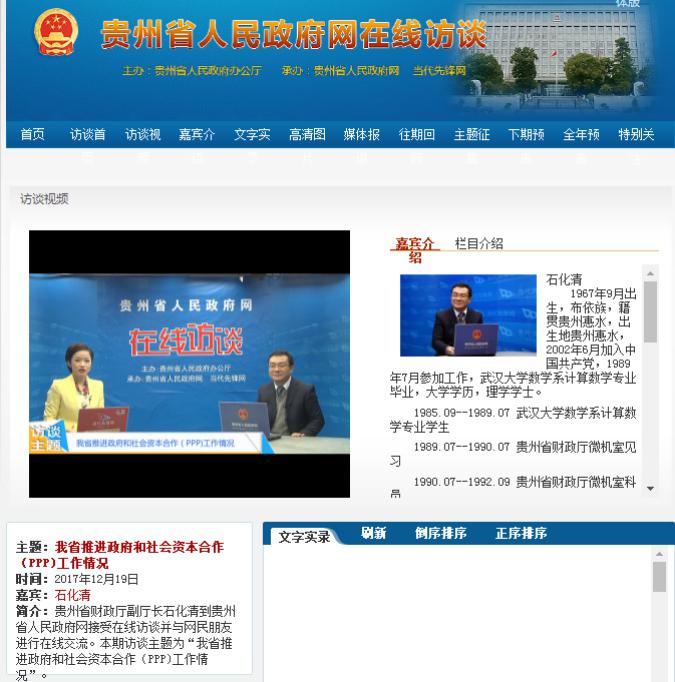The height and width of the screenshot is (682, 675).
Task: Go to 媒体报 in the navigation bar
Action: (x=361, y=135)
